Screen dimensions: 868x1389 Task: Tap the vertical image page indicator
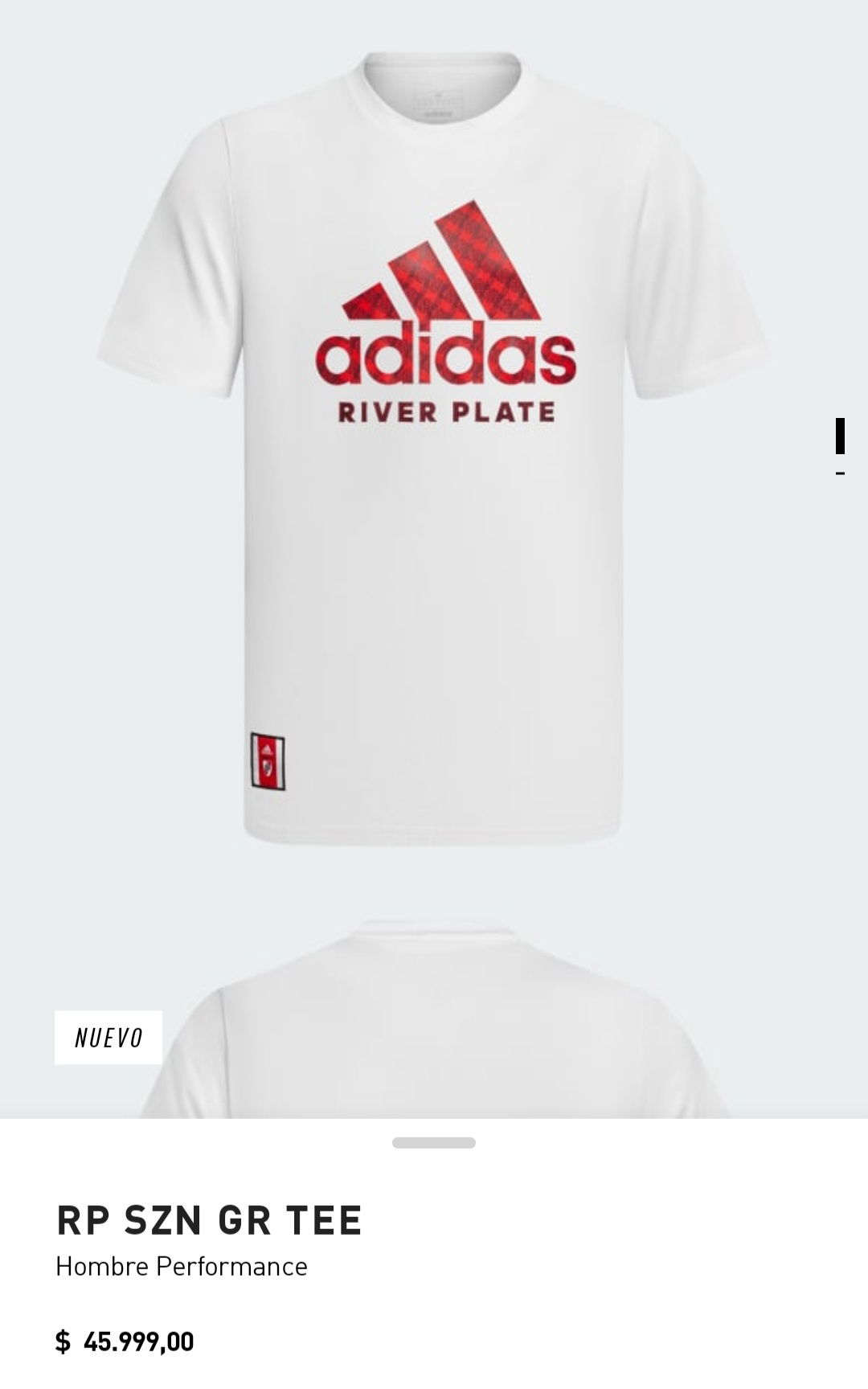(x=840, y=447)
